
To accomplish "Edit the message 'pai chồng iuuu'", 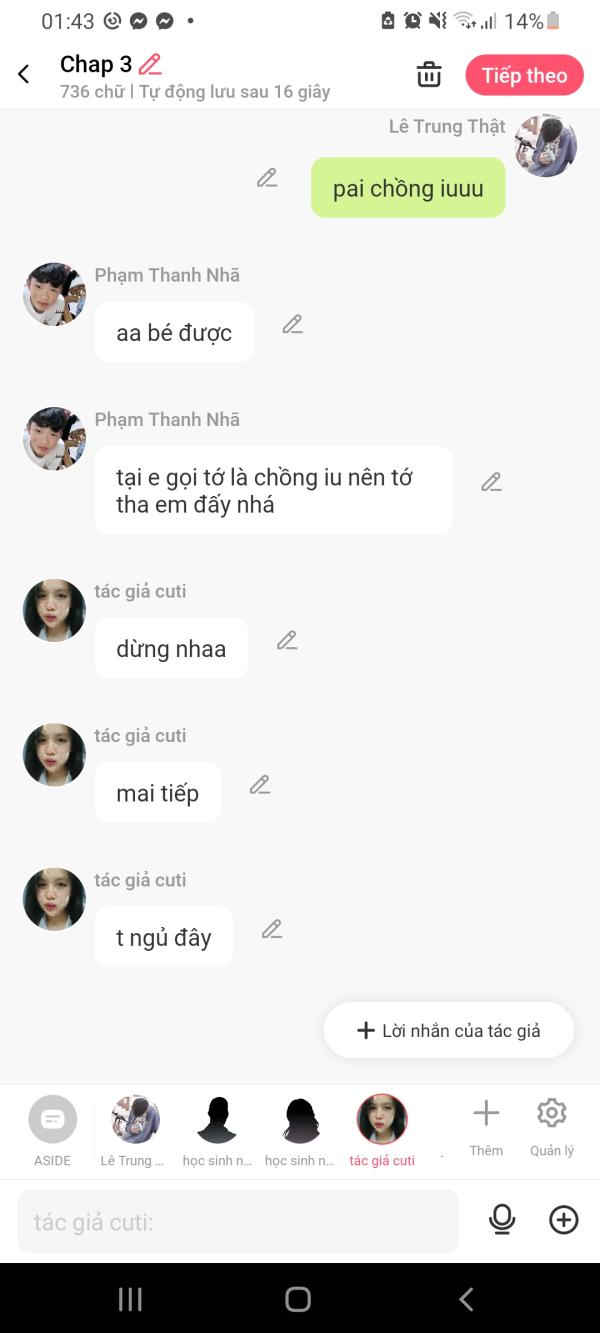I will (x=267, y=178).
